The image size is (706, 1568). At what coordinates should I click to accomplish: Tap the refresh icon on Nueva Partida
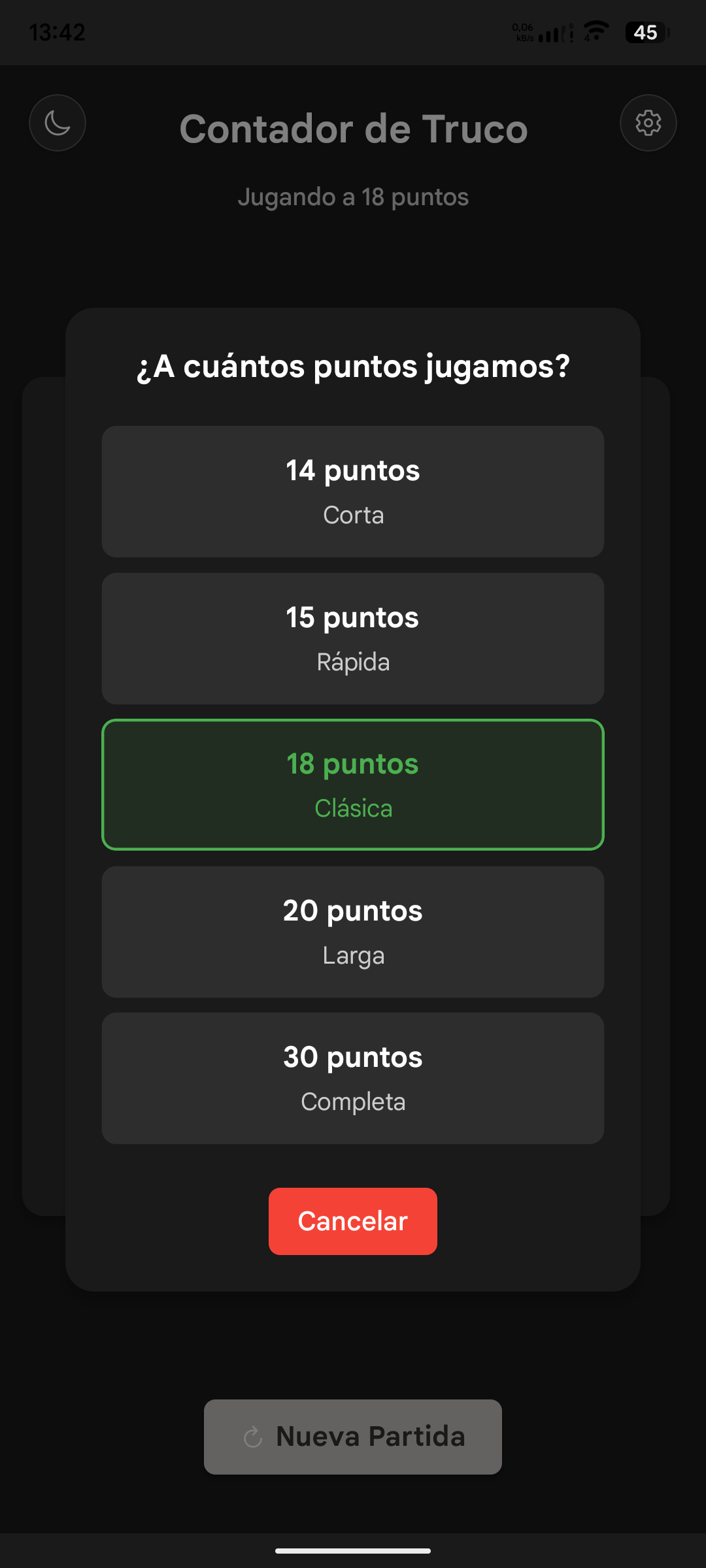point(252,1436)
